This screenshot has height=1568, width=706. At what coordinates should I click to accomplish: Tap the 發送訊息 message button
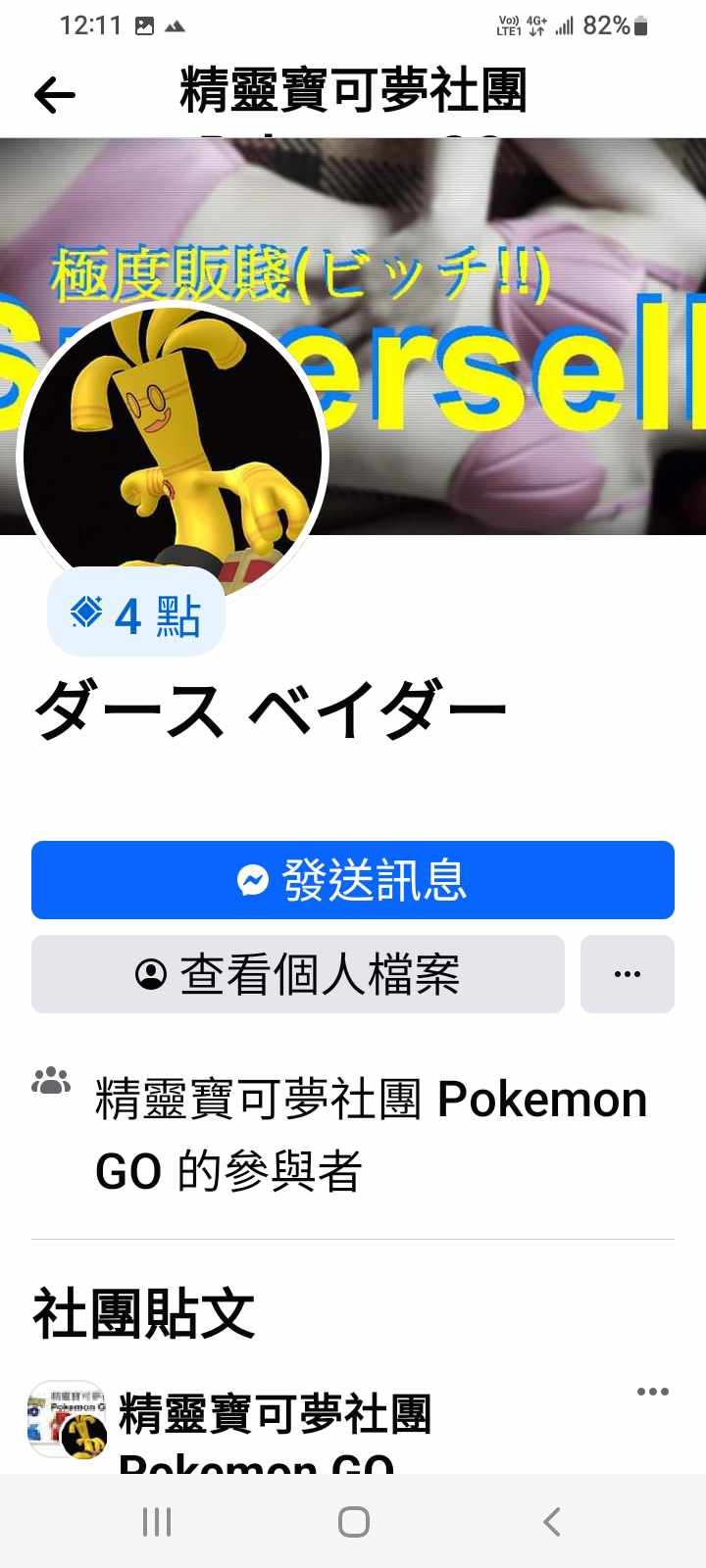[x=353, y=880]
